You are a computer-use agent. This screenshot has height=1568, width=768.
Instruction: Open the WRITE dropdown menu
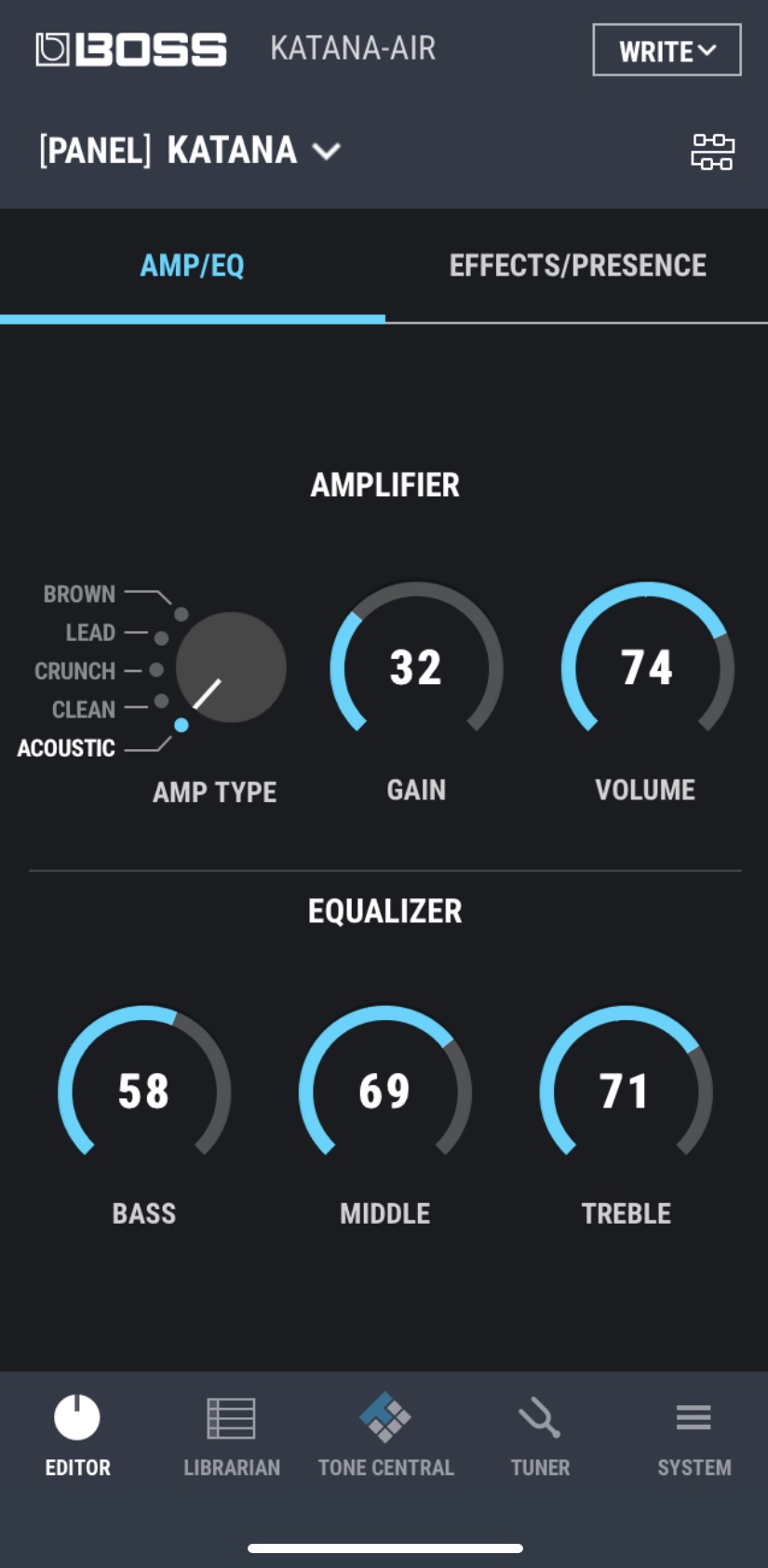(667, 50)
